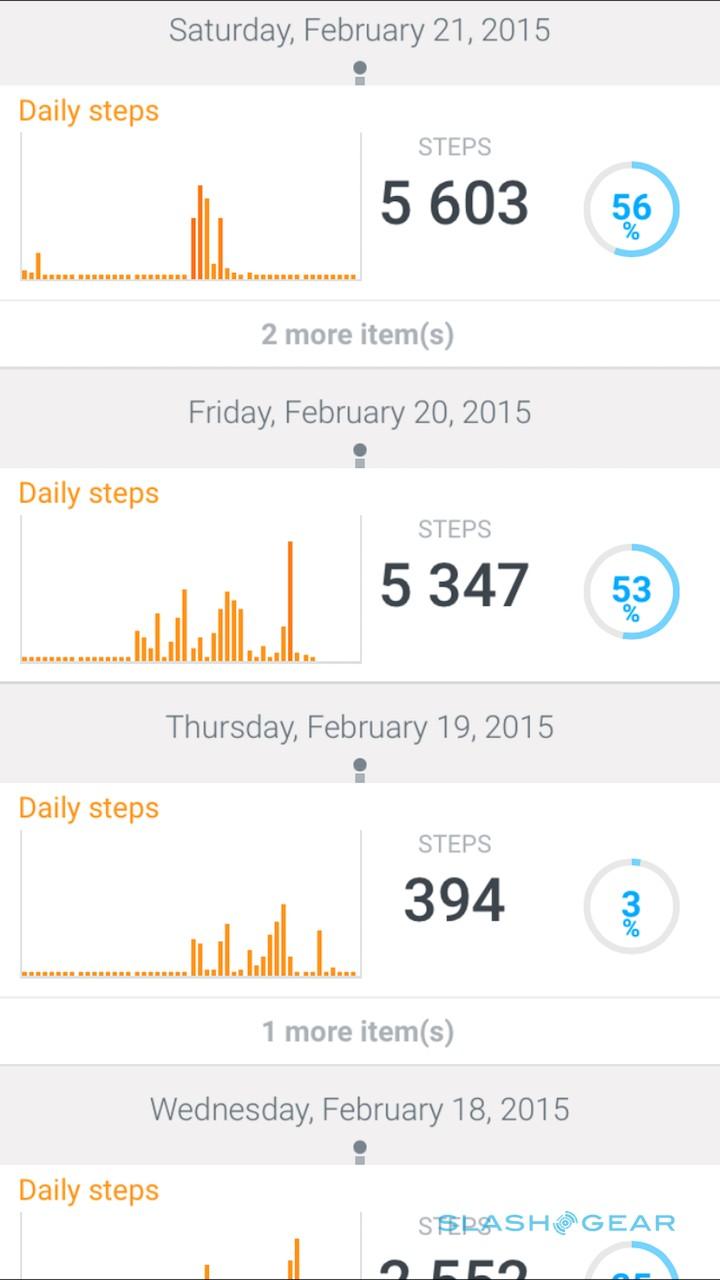Expand '2 more item(s)' under Saturday
720x1280 pixels.
point(358,335)
